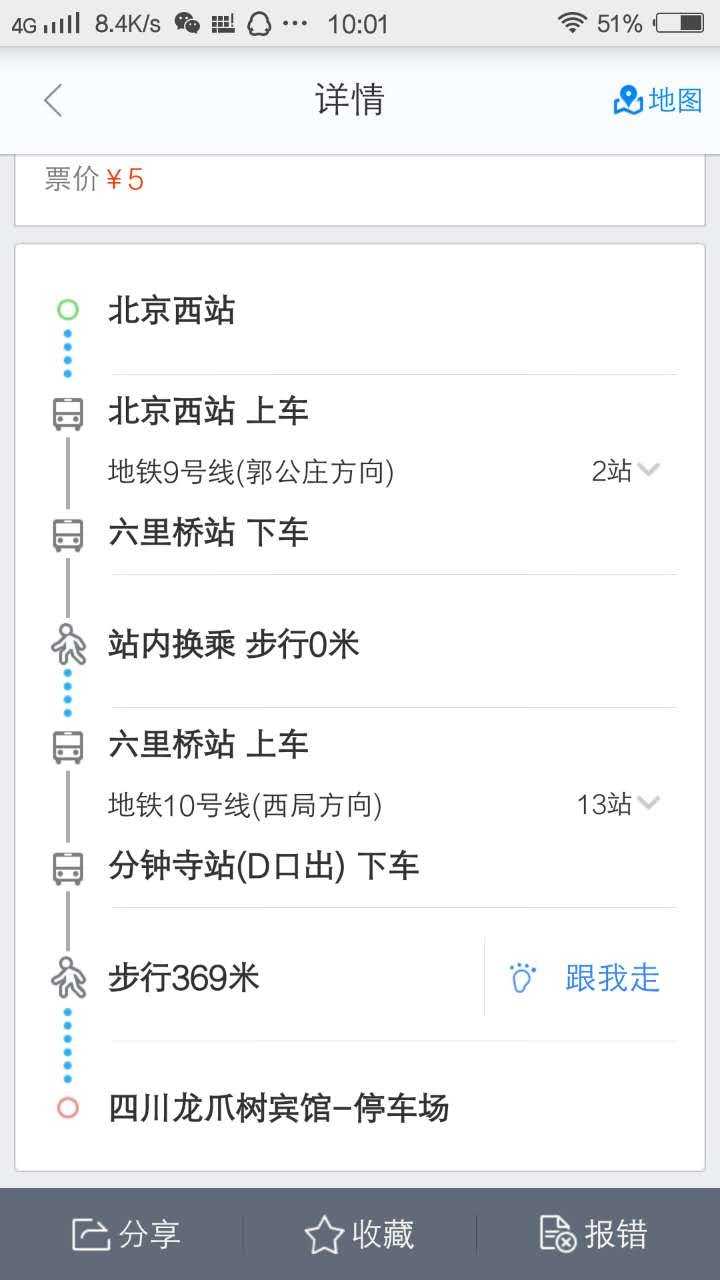Expand the 13站 stops on 地铁10号线
The width and height of the screenshot is (720, 1280).
(618, 804)
